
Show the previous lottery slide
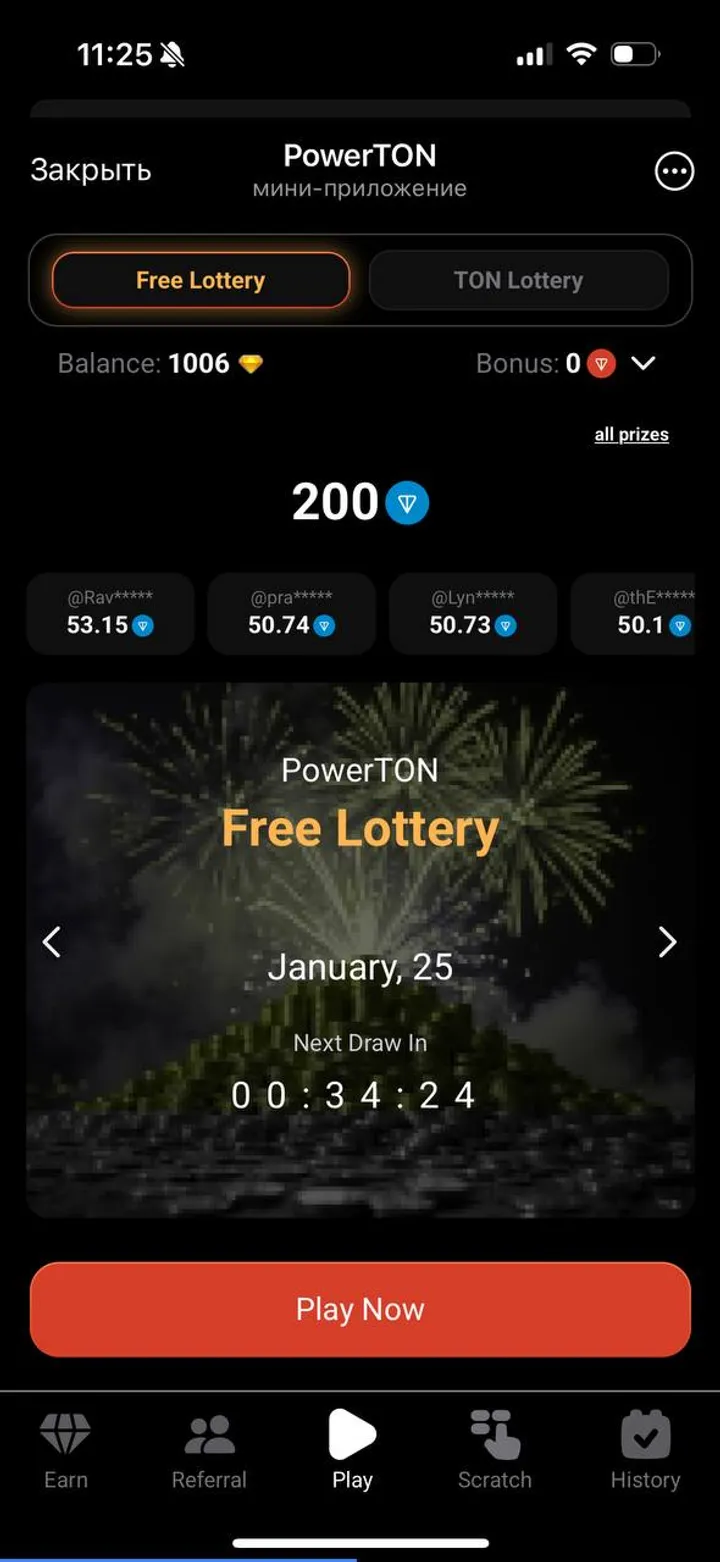pyautogui.click(x=52, y=941)
